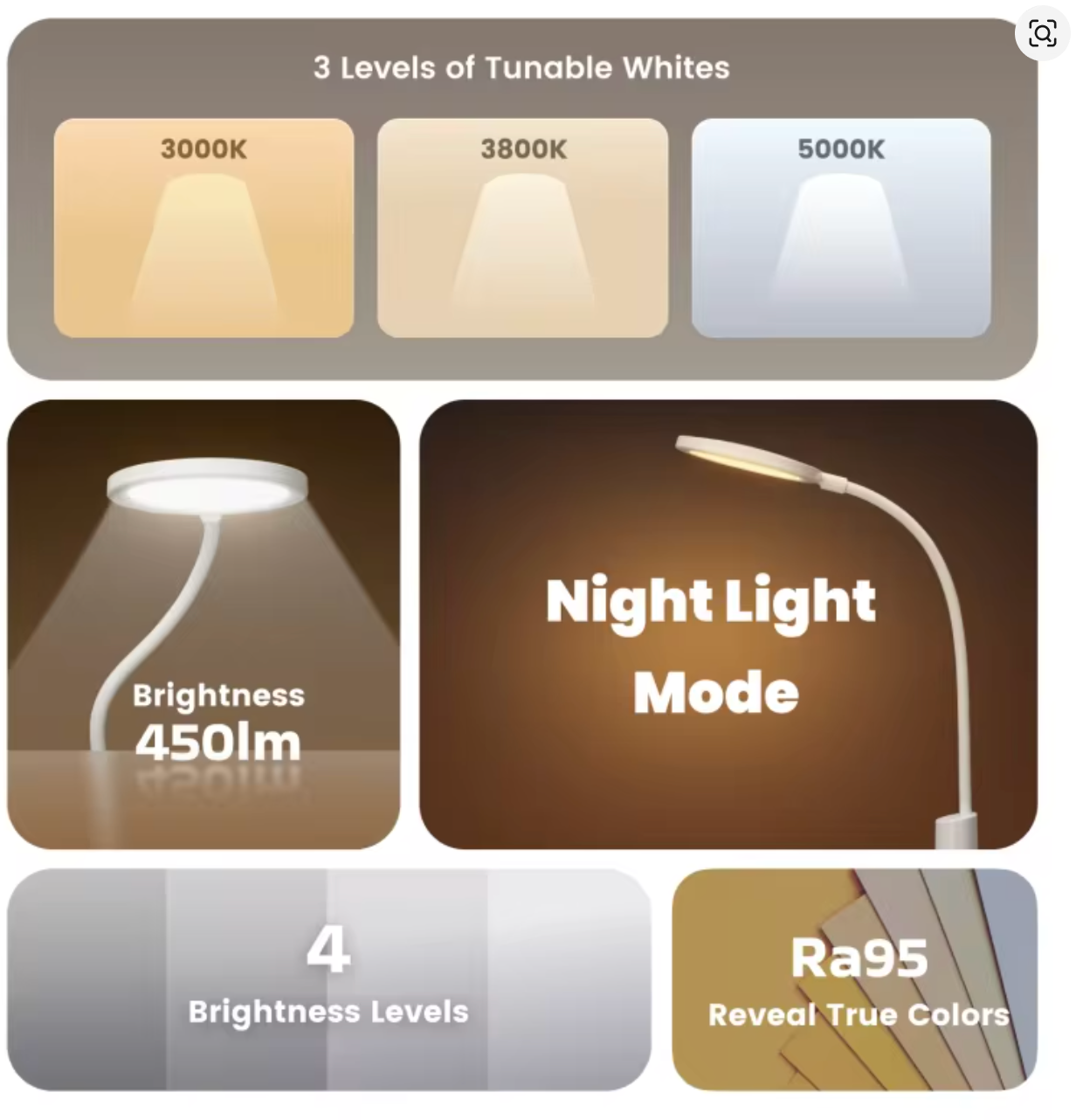The height and width of the screenshot is (1120, 1083).
Task: Open visual search lens icon
Action: tap(1042, 34)
